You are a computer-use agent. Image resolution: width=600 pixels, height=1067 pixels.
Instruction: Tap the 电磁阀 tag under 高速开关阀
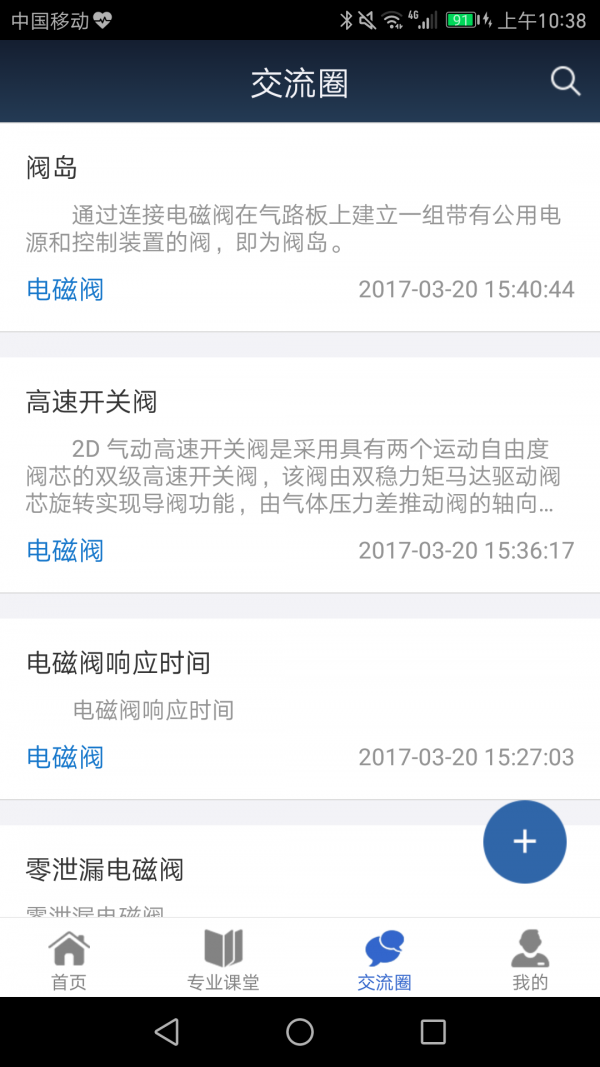65,551
